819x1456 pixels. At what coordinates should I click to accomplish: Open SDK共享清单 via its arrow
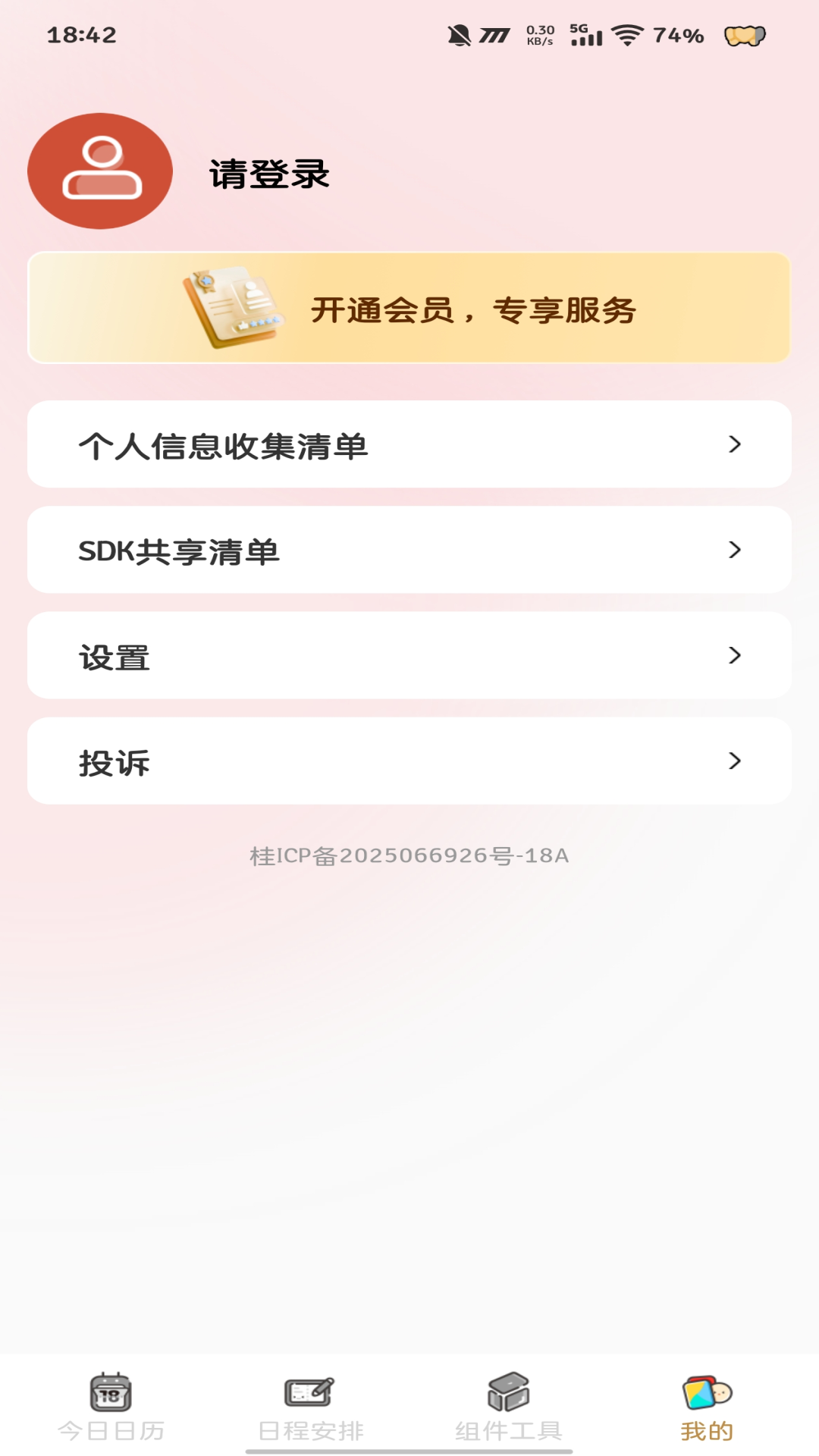tap(734, 550)
